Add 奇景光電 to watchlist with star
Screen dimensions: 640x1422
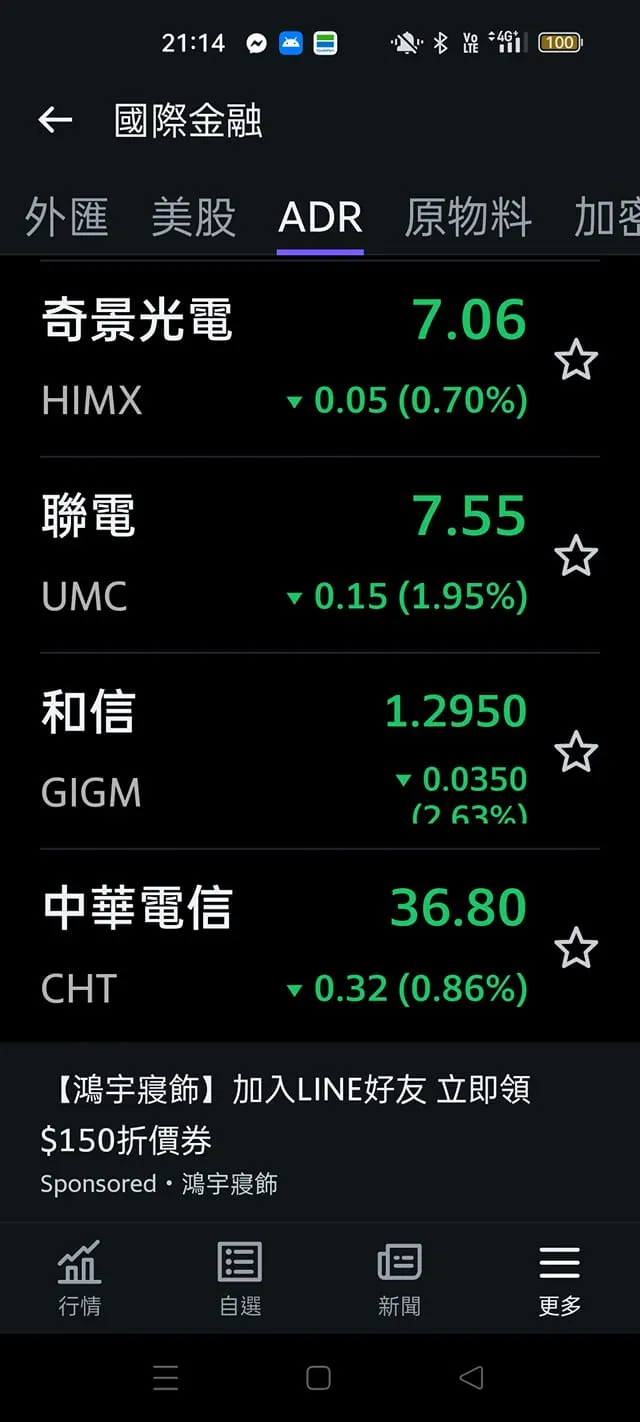click(x=576, y=360)
